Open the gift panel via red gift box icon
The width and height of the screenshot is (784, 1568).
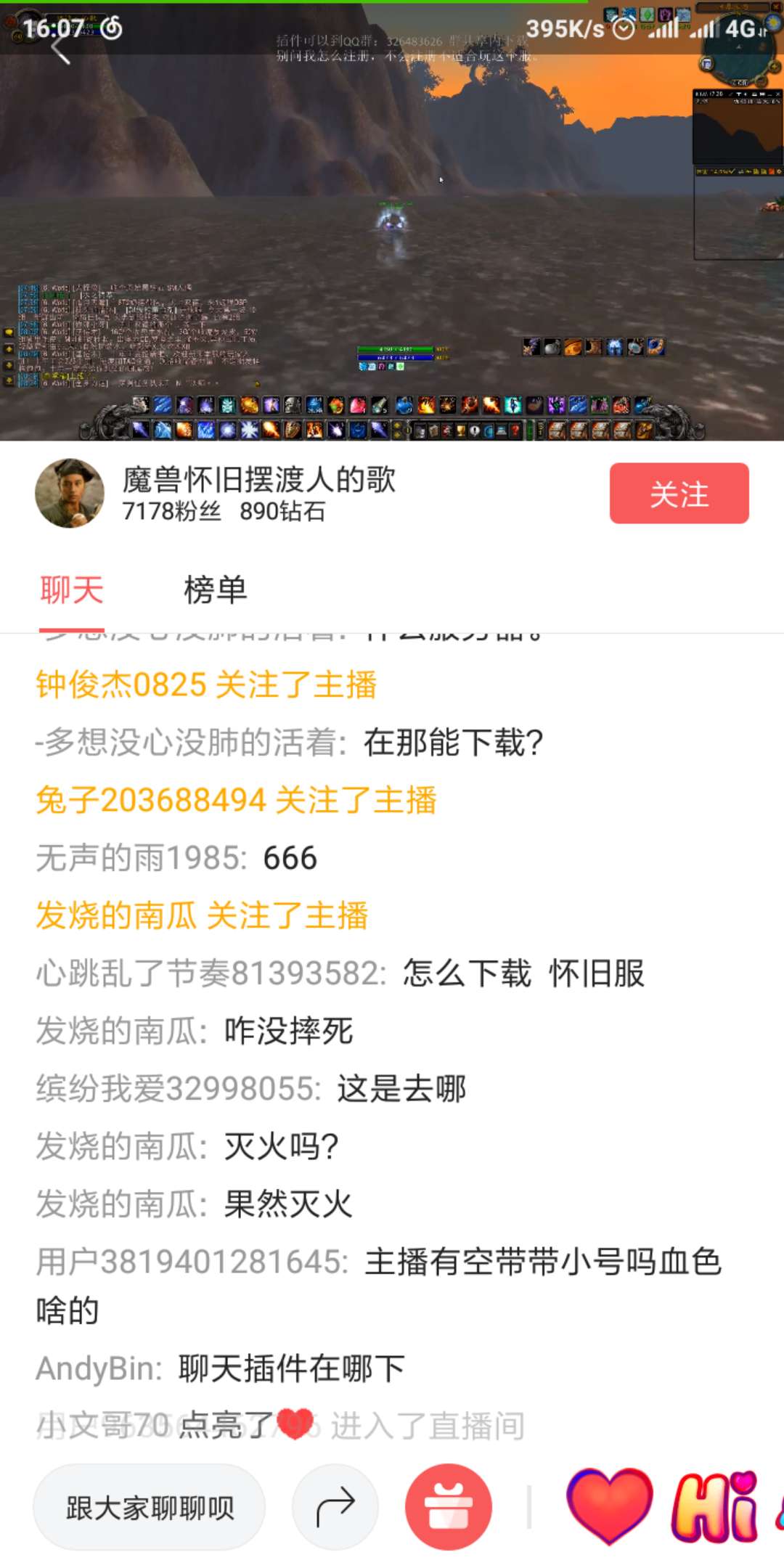(x=449, y=1507)
